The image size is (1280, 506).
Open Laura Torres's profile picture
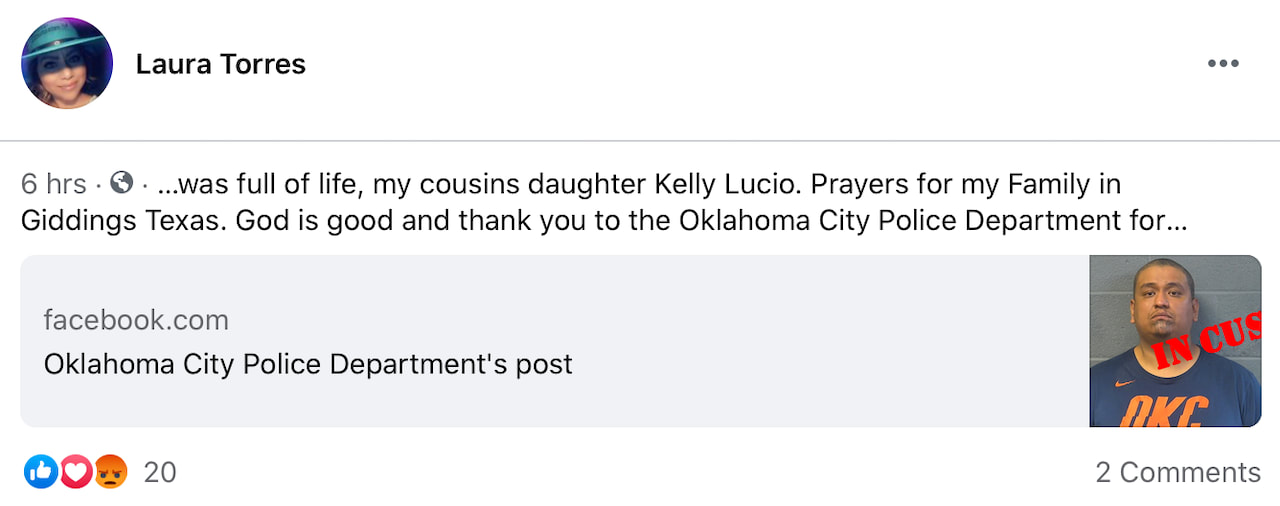[66, 63]
